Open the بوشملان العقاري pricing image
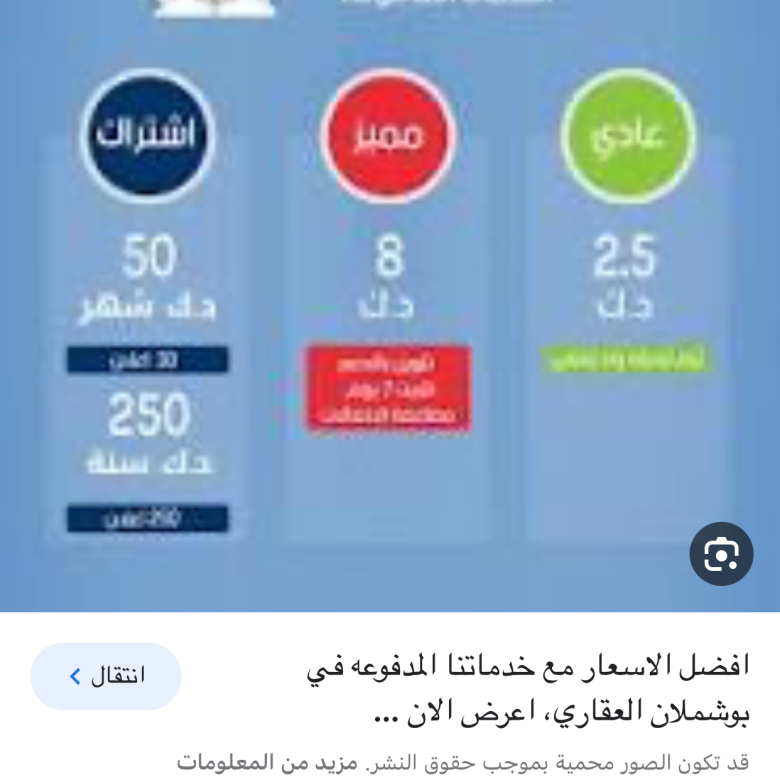Screen dimensions: 780x780 pyautogui.click(x=390, y=300)
